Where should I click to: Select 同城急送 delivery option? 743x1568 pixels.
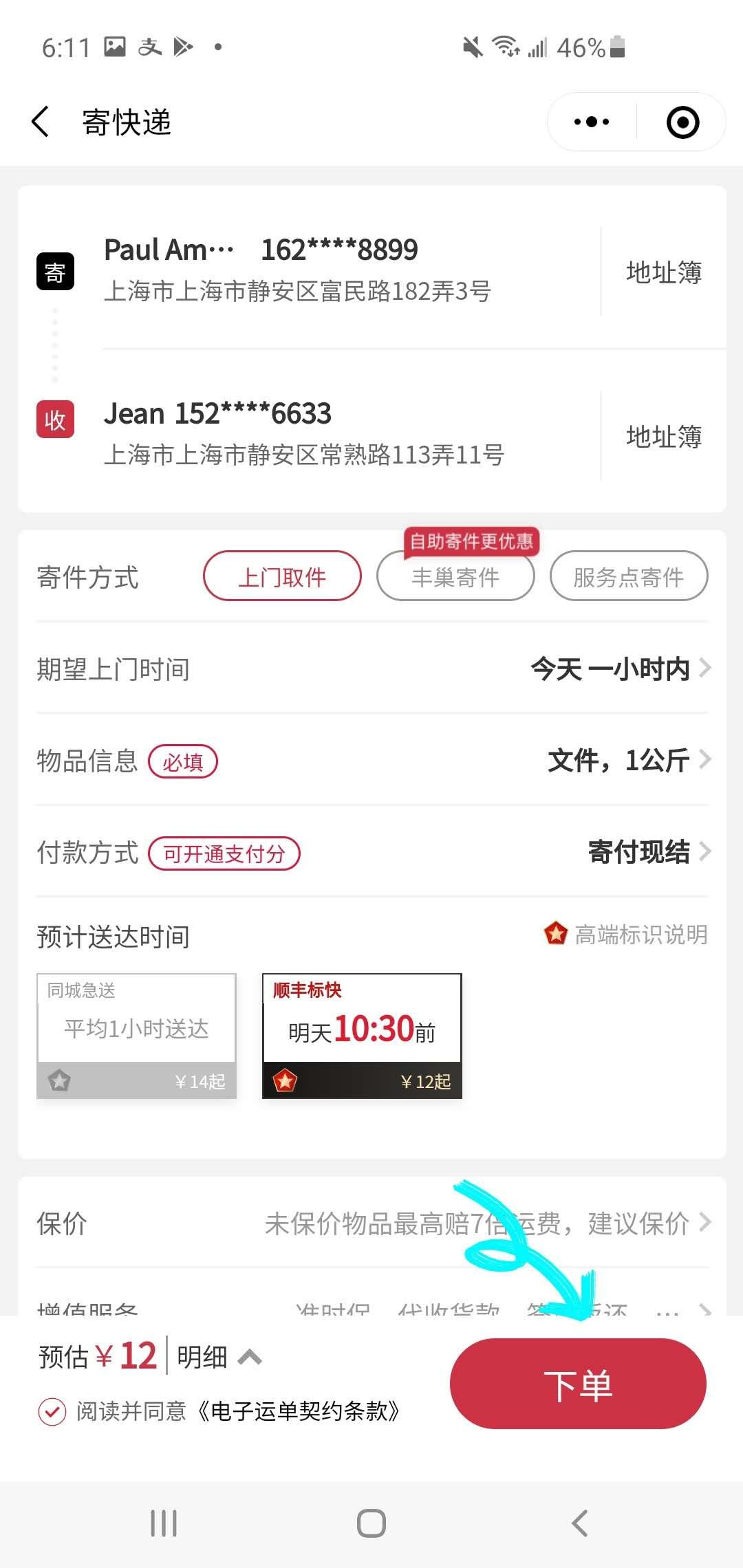coord(136,1036)
